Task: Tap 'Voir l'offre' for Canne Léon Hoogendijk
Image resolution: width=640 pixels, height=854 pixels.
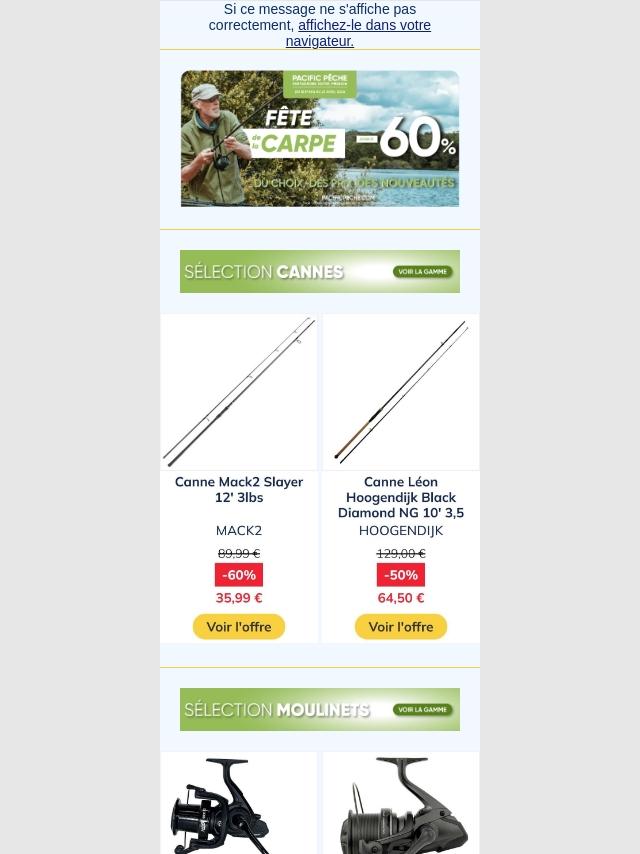Action: 401,627
